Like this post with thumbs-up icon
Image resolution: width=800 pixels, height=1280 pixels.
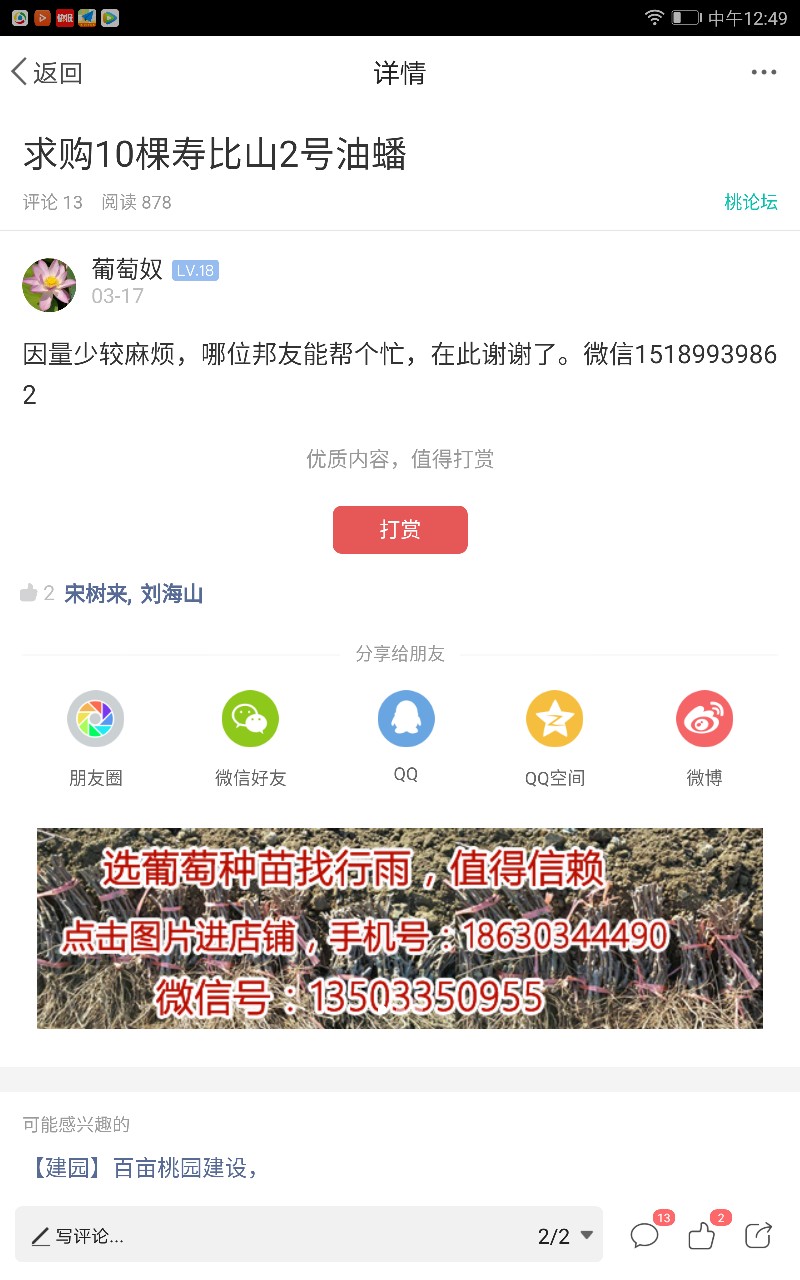pyautogui.click(x=702, y=1236)
